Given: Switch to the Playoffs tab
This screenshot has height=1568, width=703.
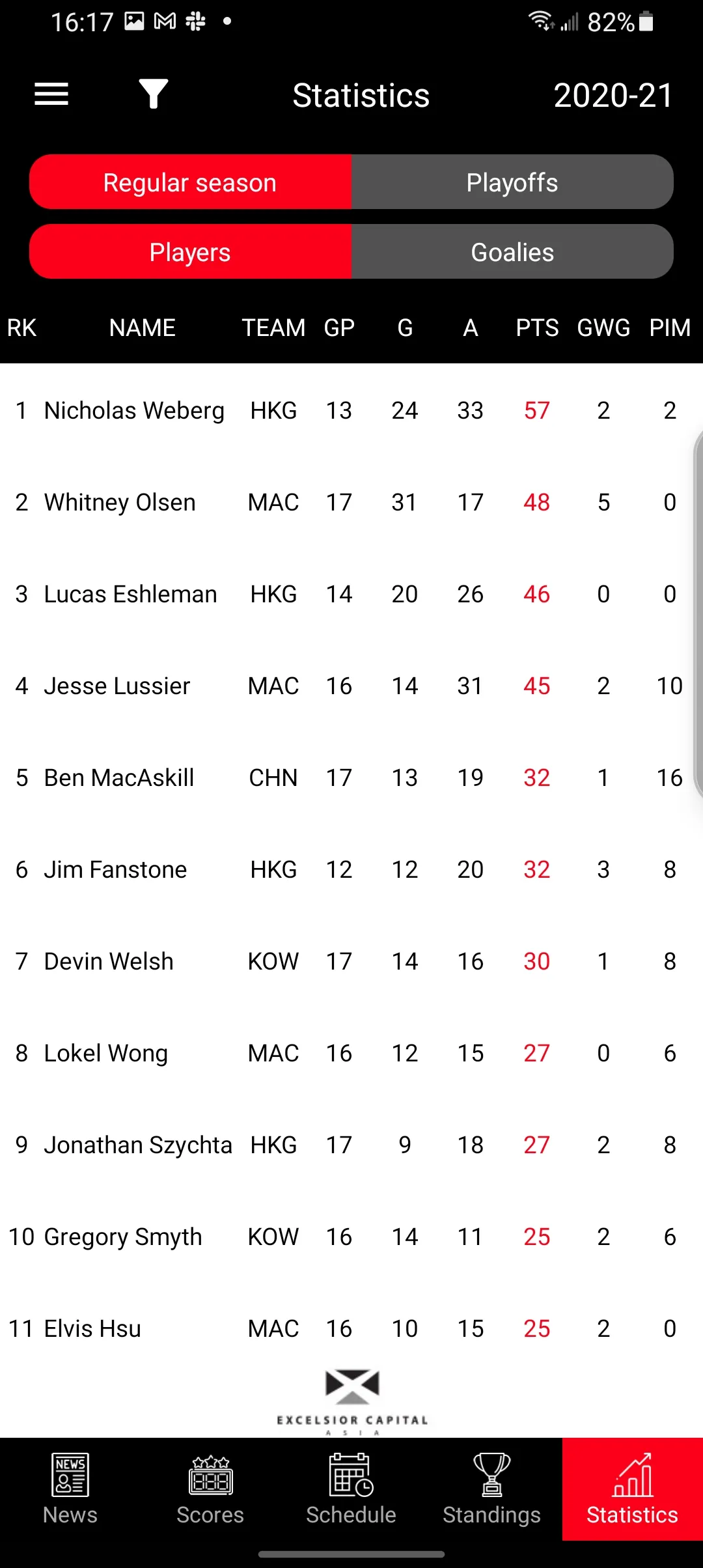Looking at the screenshot, I should point(512,182).
